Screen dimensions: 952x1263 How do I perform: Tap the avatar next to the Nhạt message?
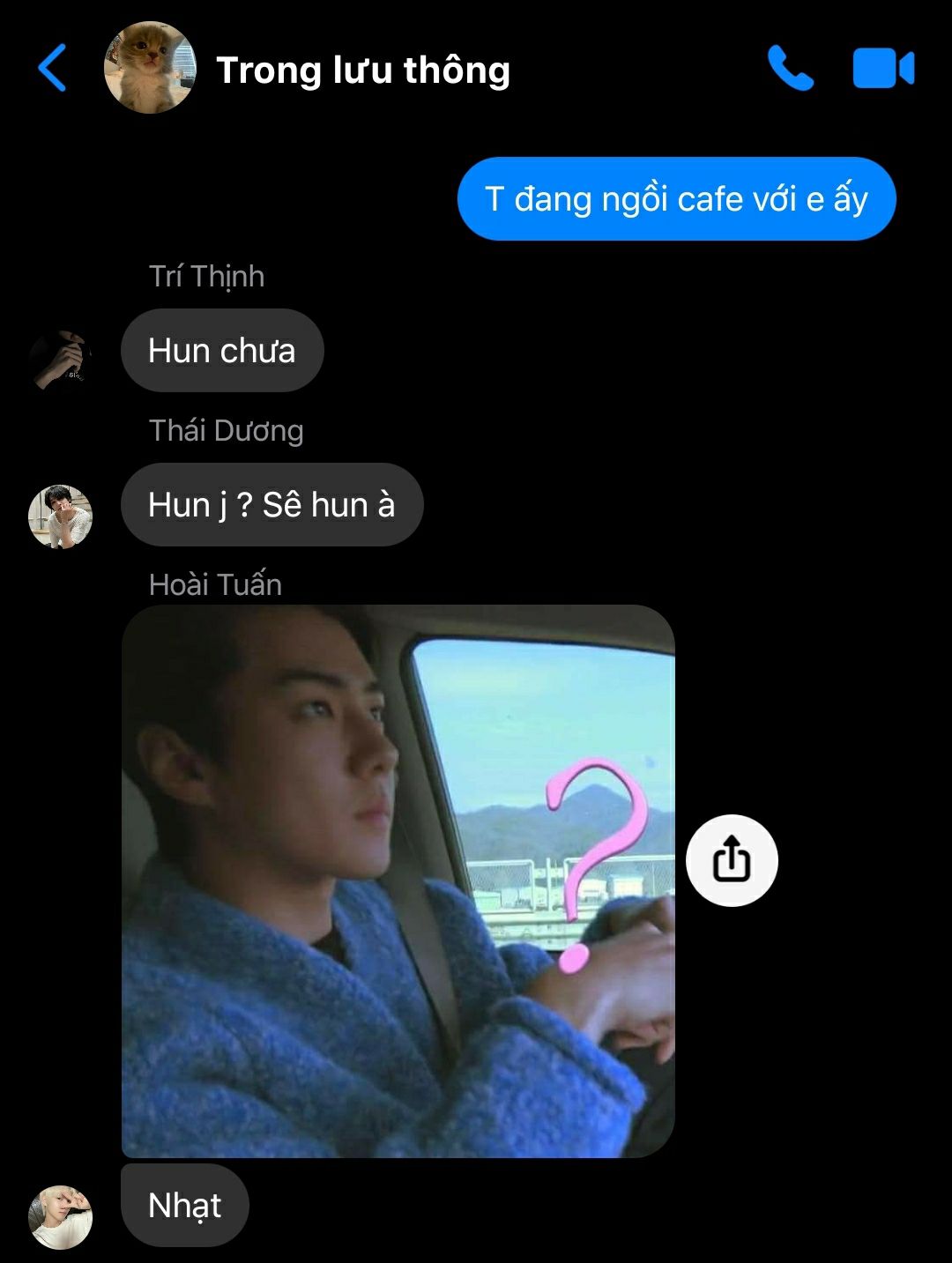(x=60, y=1216)
